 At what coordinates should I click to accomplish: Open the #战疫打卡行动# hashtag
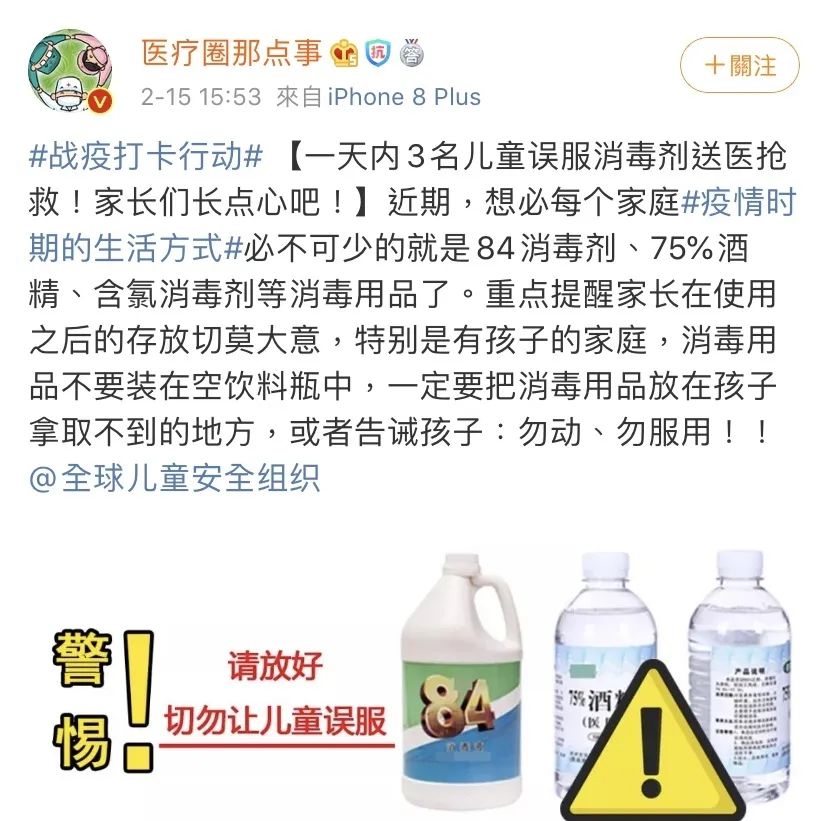(x=147, y=157)
